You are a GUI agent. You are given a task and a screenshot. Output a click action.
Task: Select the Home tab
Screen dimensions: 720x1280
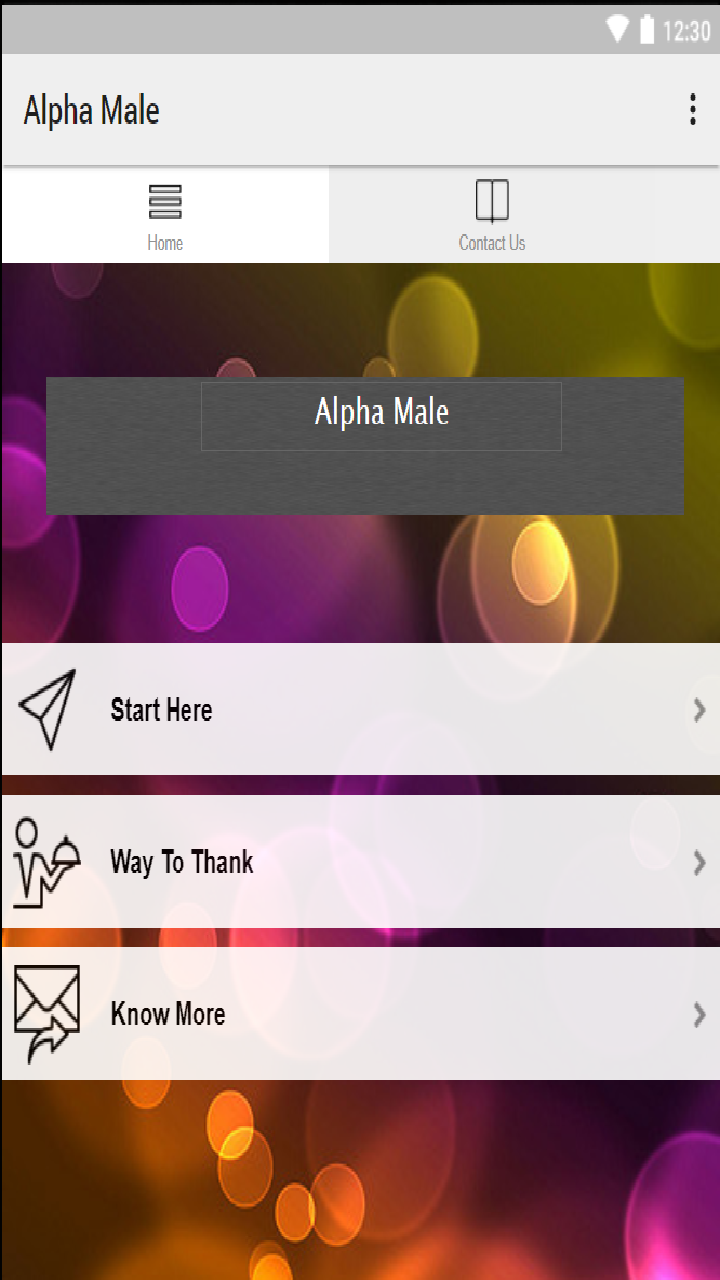164,214
